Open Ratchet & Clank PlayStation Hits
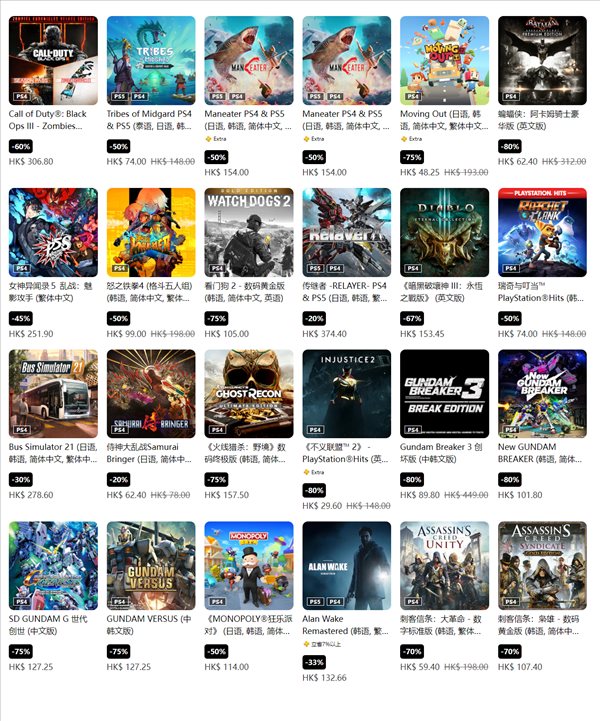 pyautogui.click(x=543, y=232)
